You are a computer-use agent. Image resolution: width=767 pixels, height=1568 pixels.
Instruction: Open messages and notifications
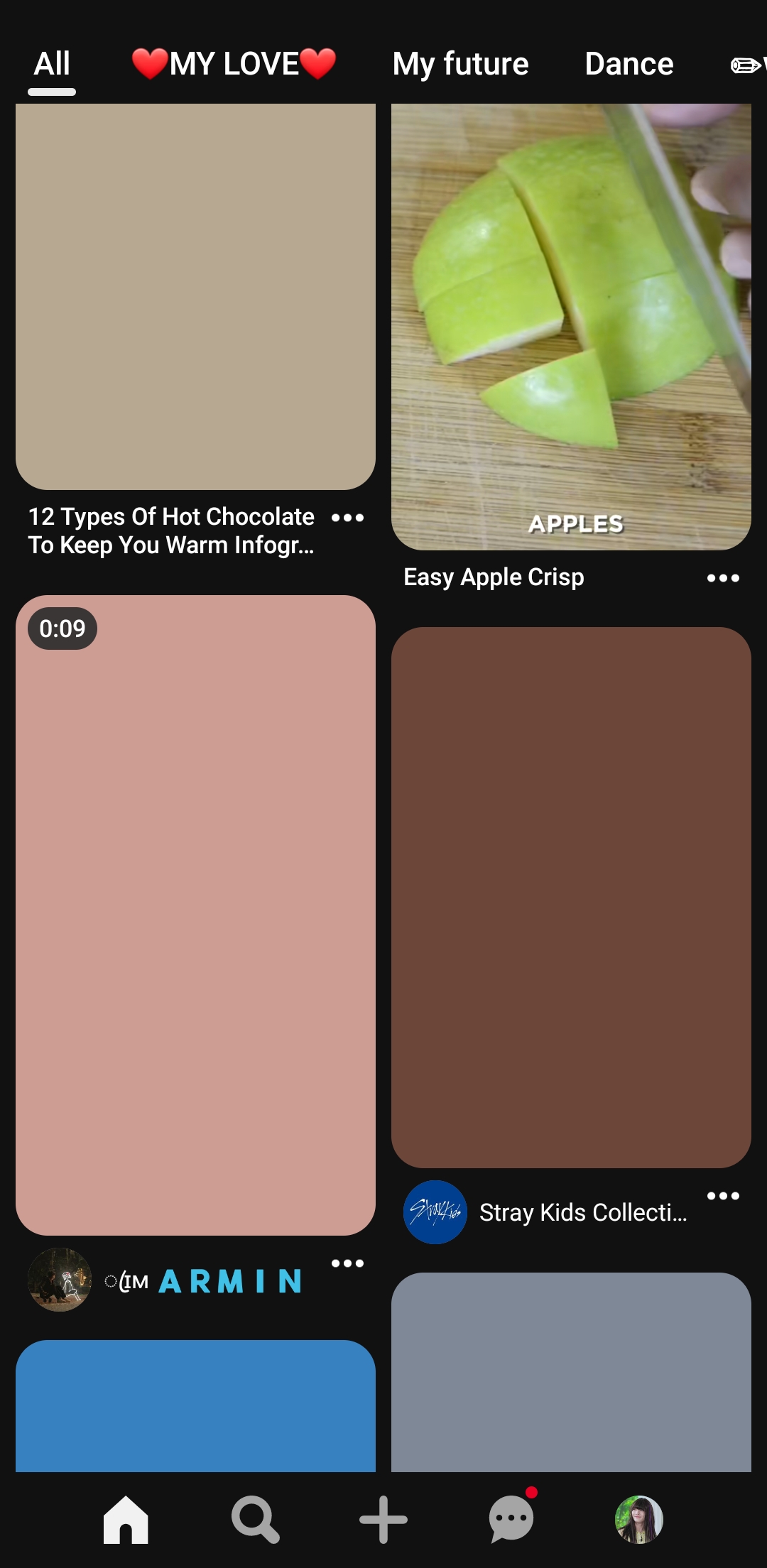coord(511,1520)
